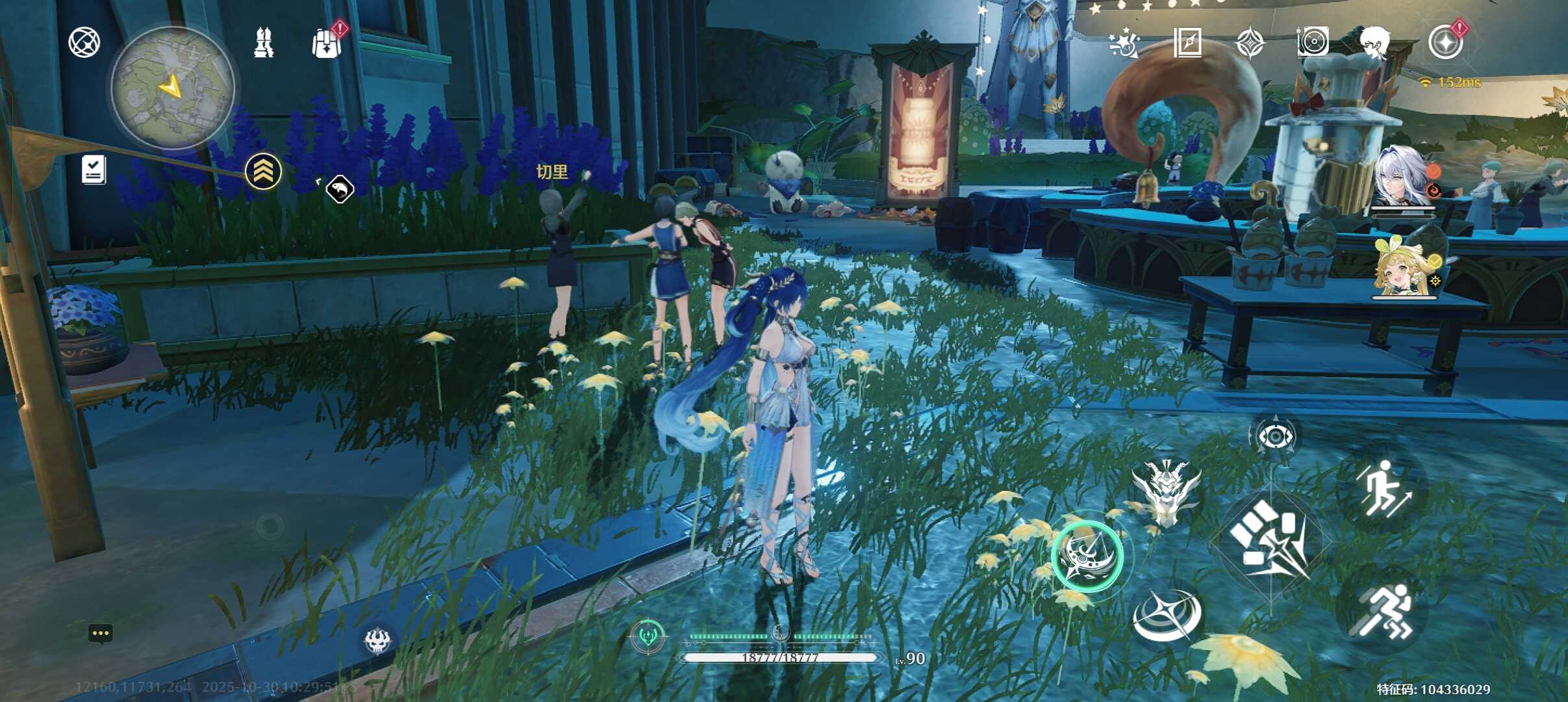Open the circular minimap
Viewport: 1568px width, 702px height.
tap(172, 86)
